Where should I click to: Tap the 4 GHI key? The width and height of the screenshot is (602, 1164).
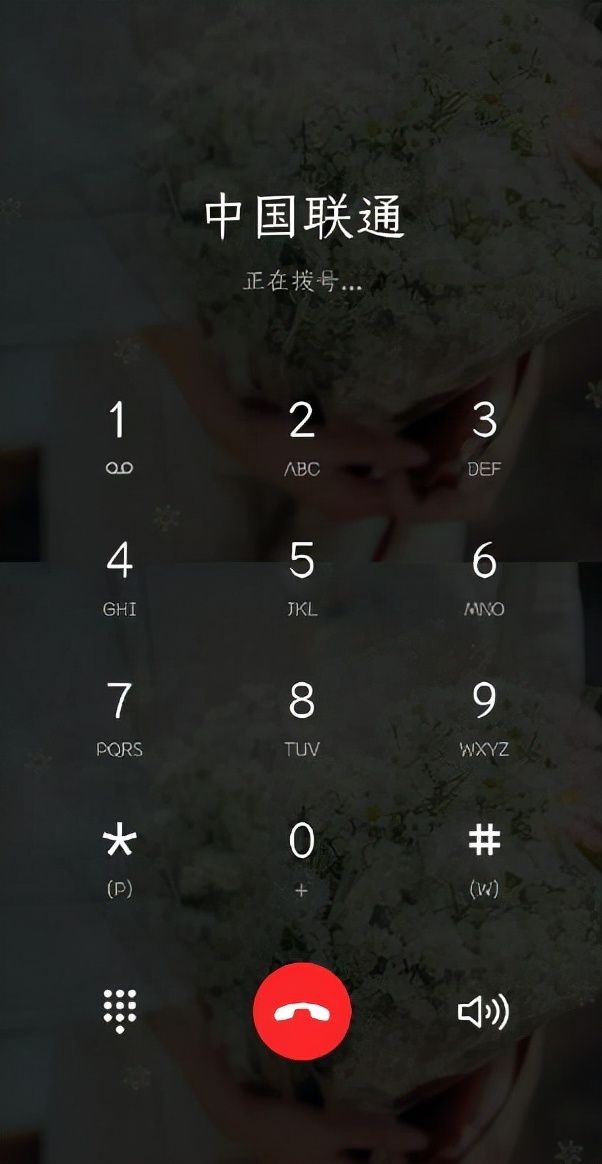click(119, 576)
